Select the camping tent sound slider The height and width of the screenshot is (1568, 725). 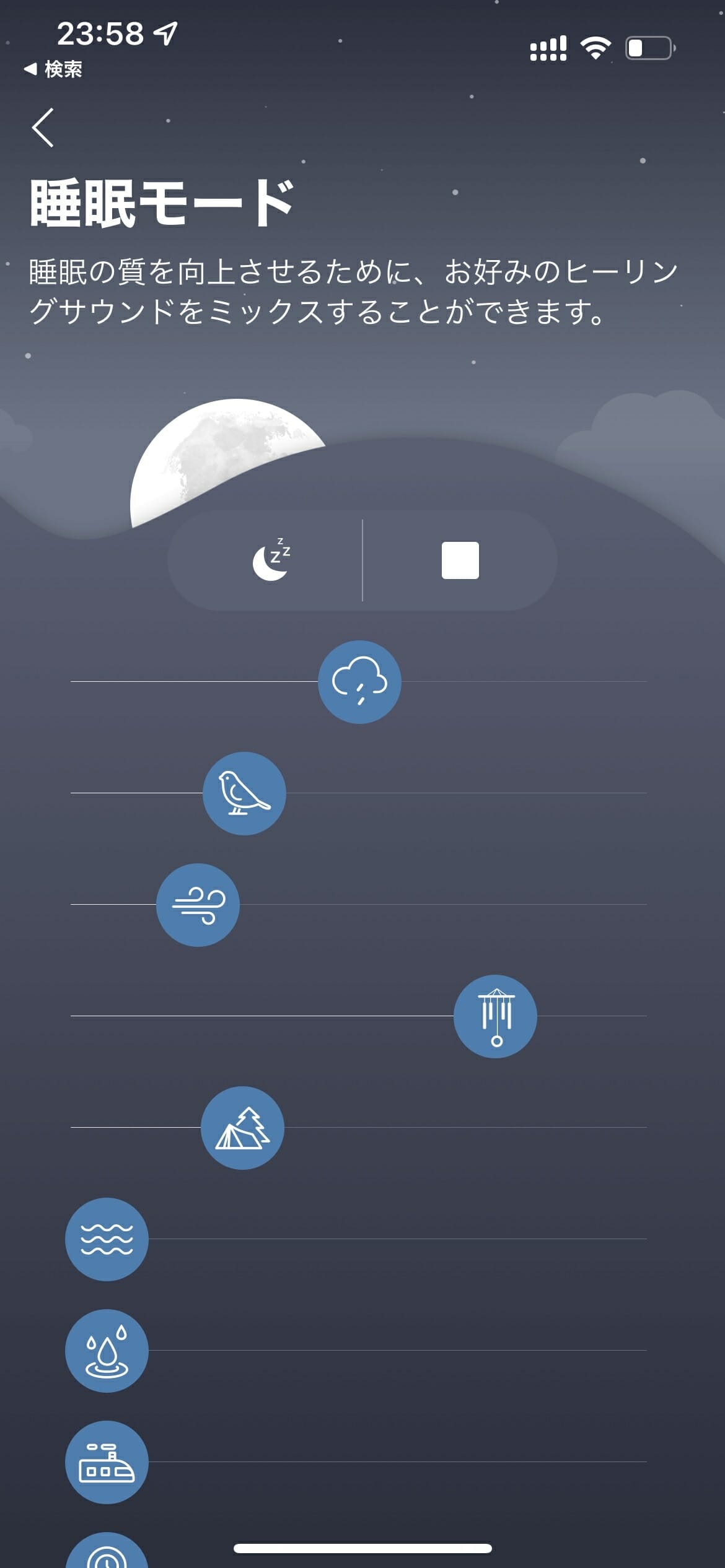(242, 1128)
